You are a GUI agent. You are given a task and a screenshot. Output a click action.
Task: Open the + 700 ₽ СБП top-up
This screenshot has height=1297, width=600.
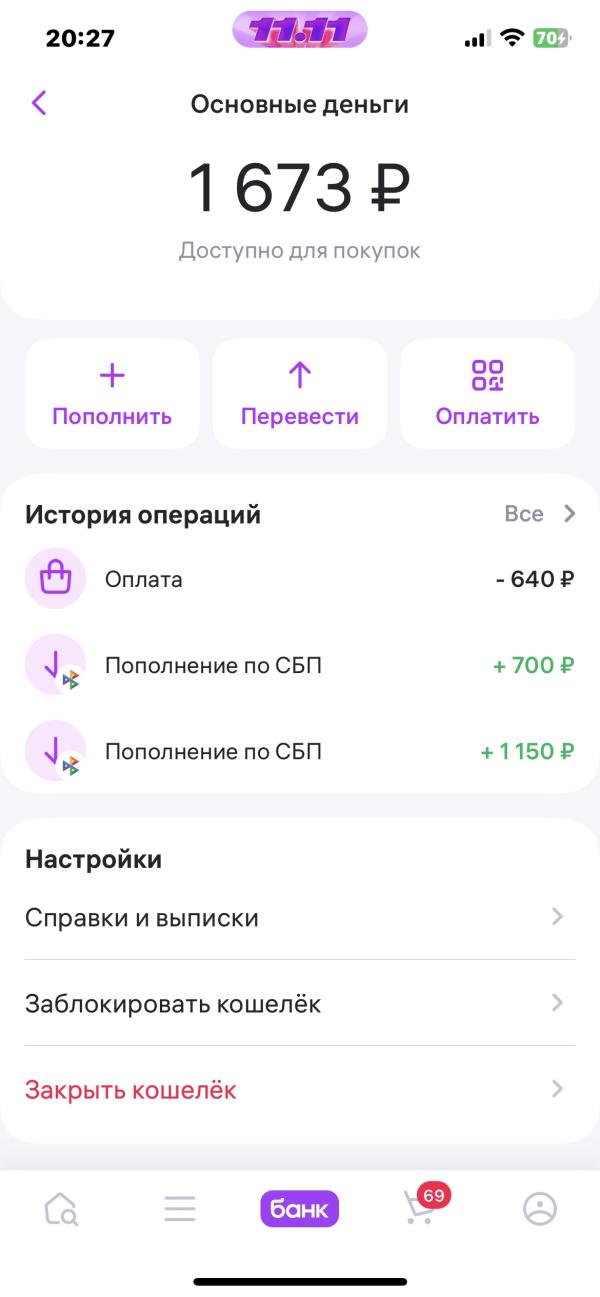coord(300,665)
